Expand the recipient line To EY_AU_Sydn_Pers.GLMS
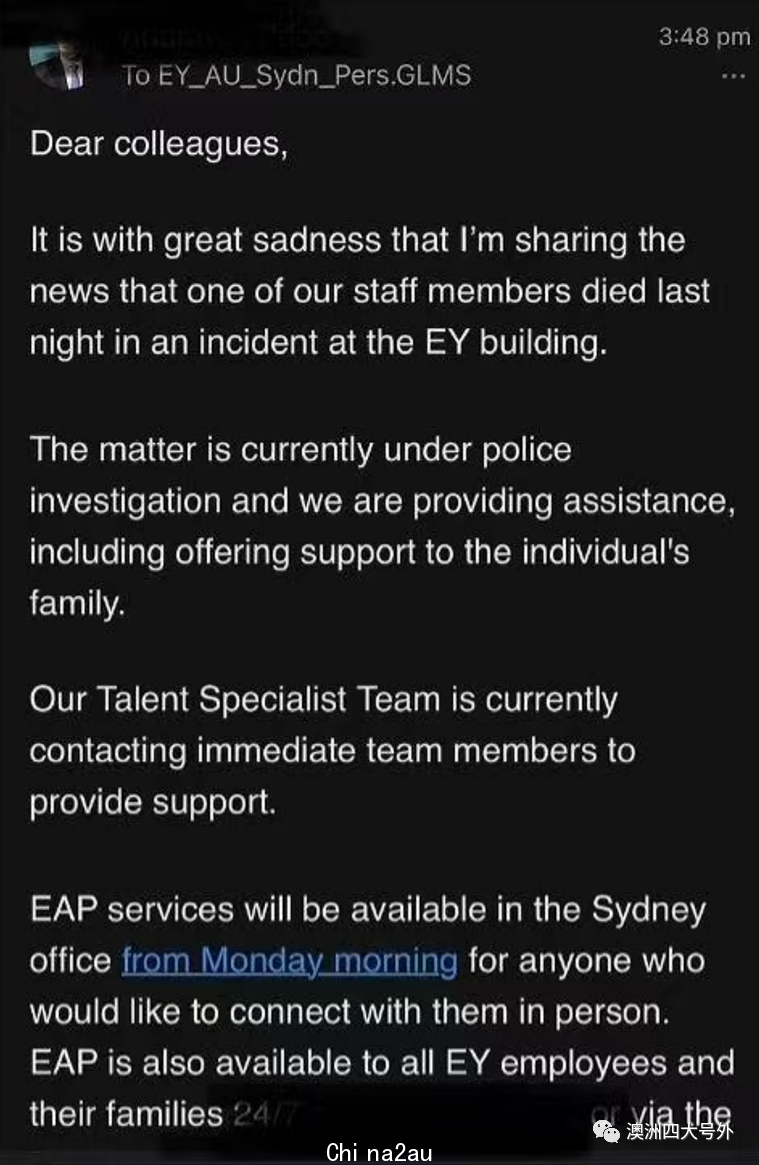The image size is (759, 1165). tap(296, 76)
